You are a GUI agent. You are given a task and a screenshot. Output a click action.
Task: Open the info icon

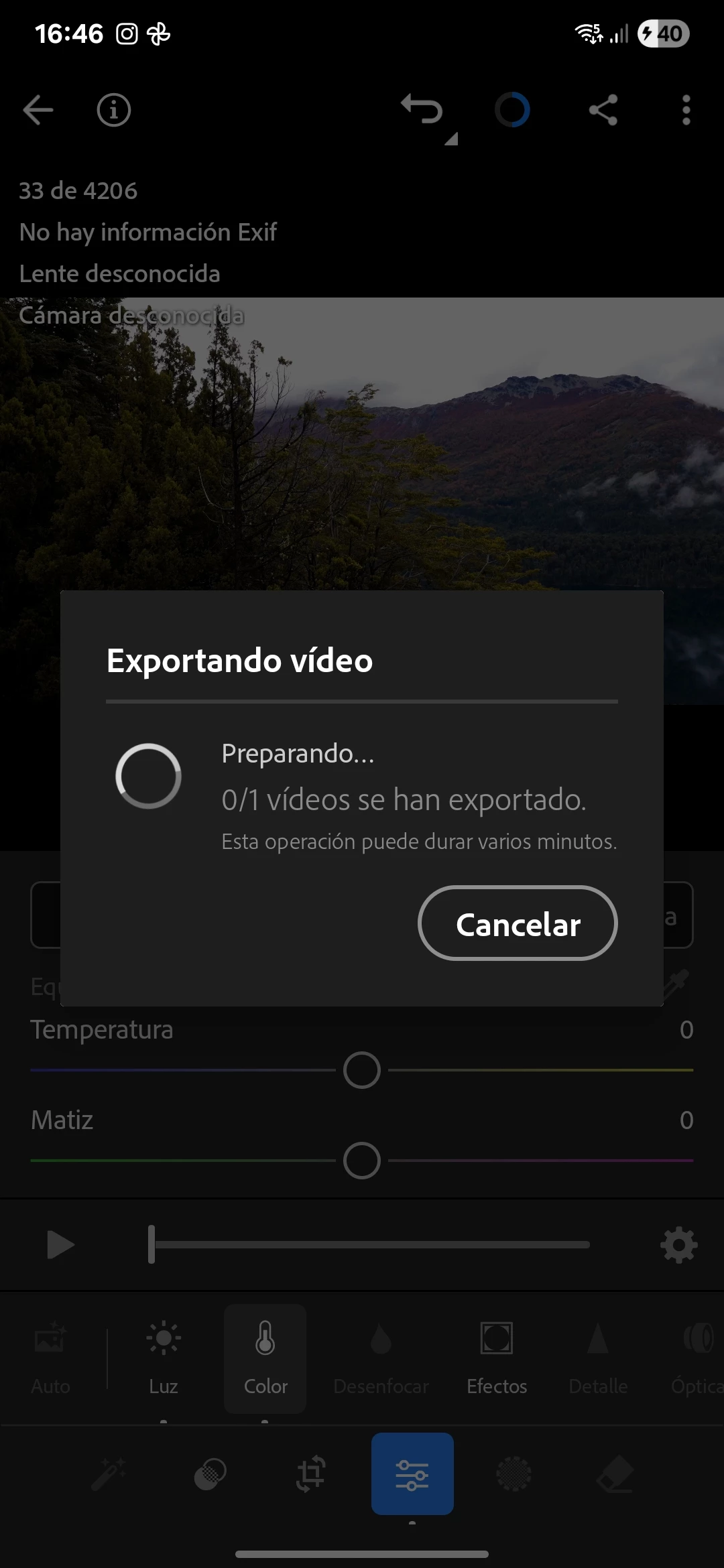(113, 110)
